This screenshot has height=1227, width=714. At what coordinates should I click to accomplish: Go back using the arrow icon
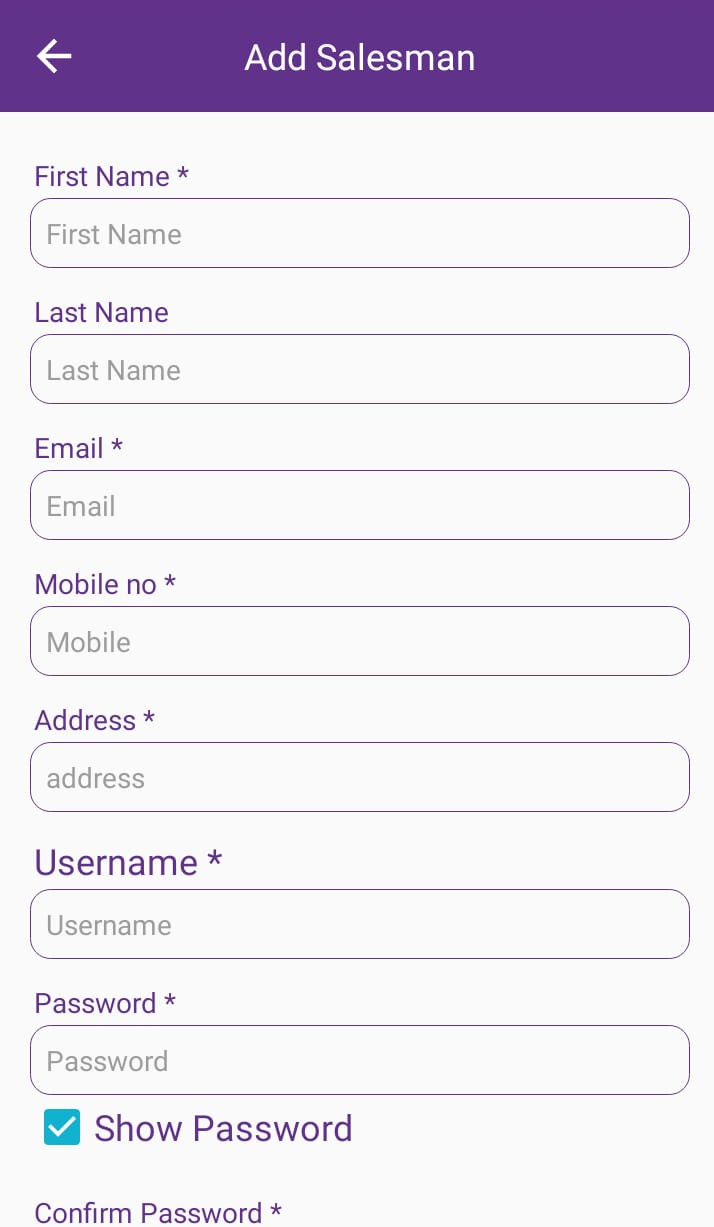point(54,57)
